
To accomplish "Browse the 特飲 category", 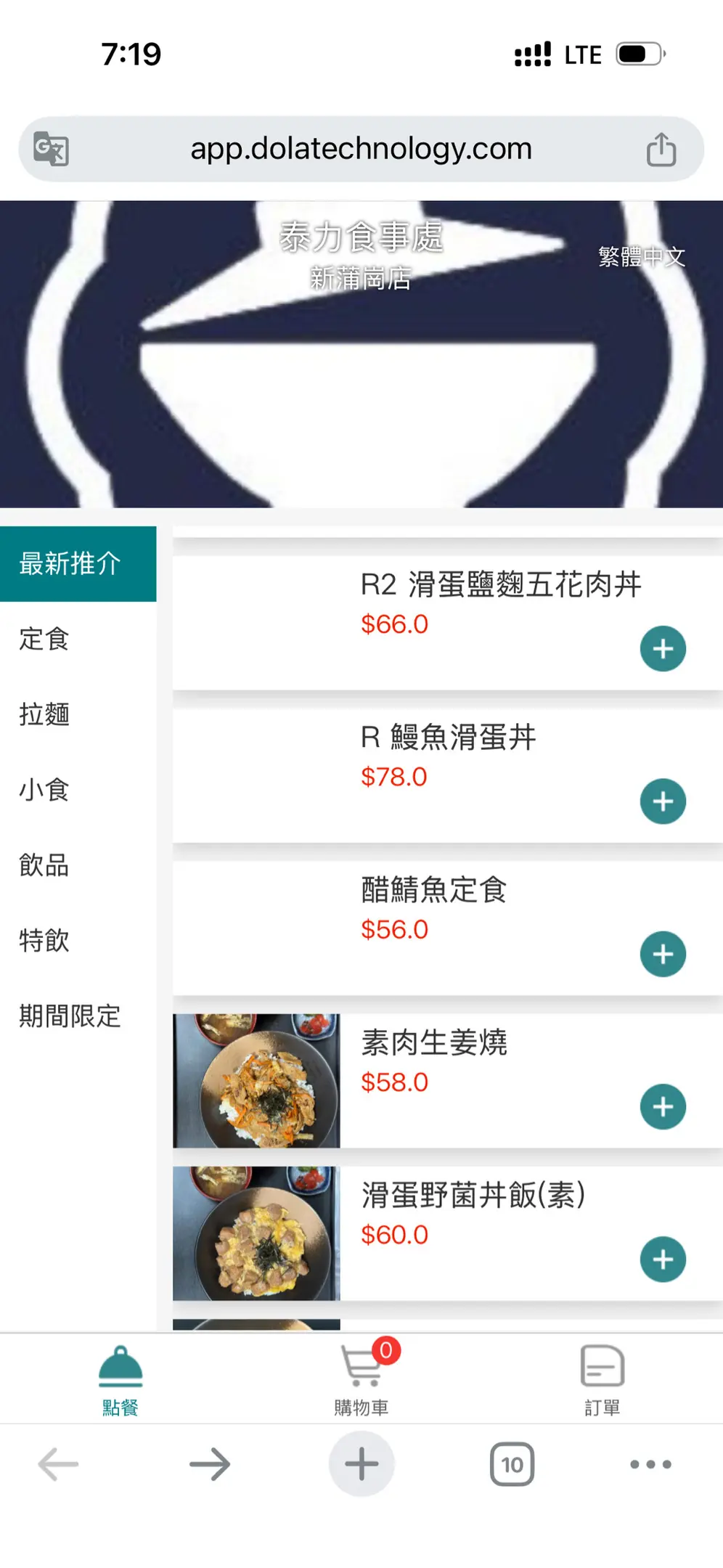I will (44, 941).
